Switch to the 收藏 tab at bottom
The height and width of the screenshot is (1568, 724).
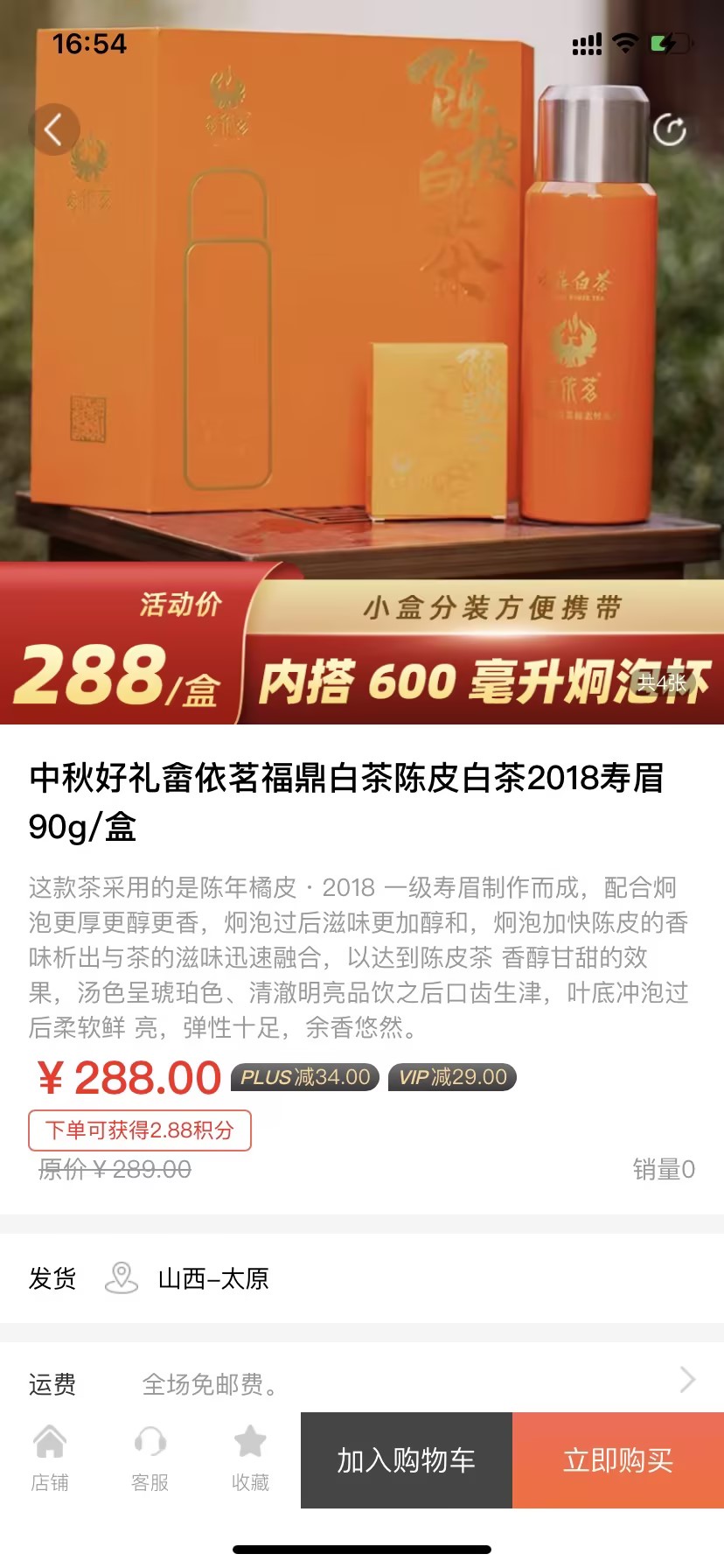pyautogui.click(x=249, y=1459)
